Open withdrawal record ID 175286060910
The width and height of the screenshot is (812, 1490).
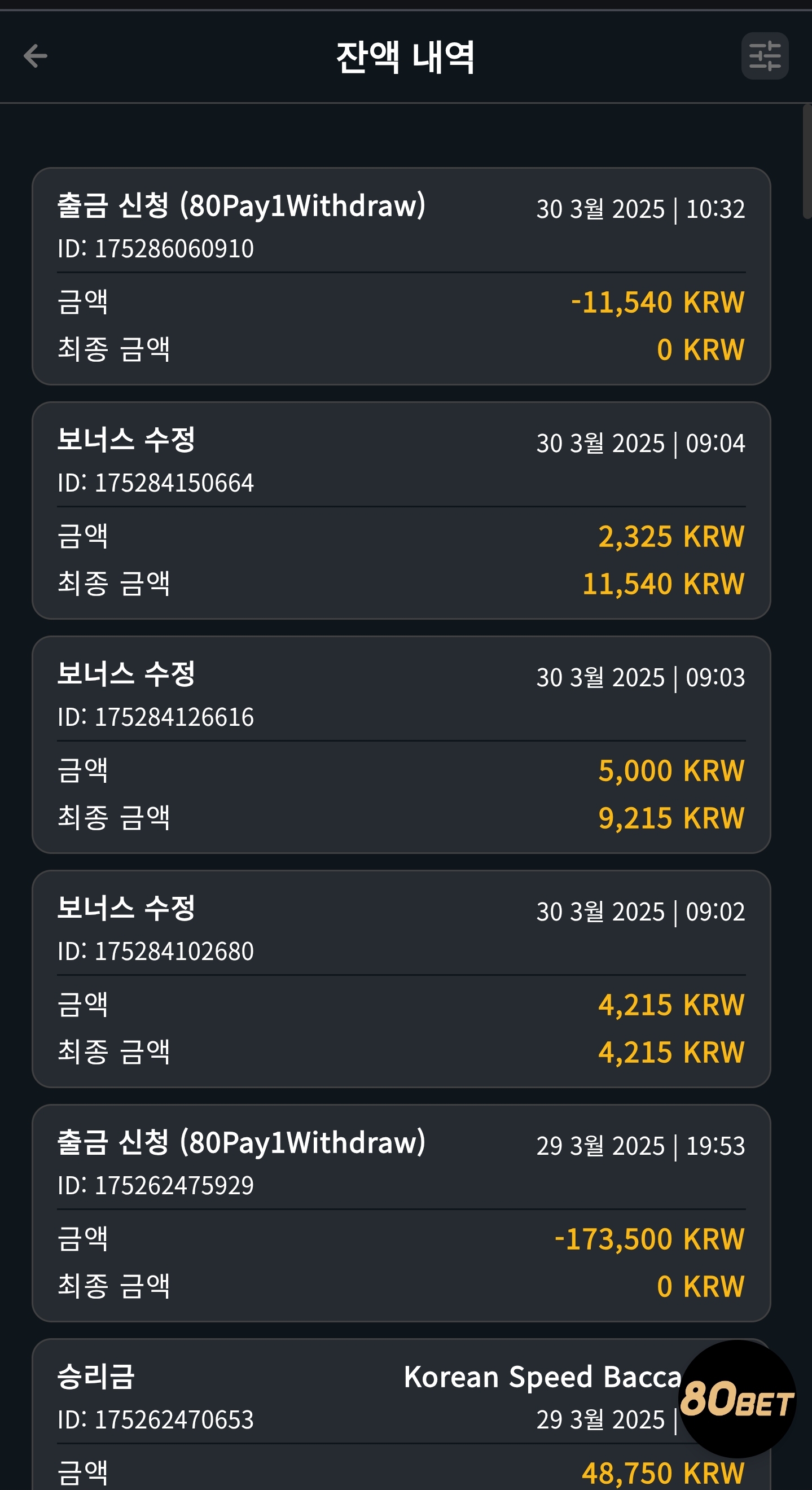[401, 277]
